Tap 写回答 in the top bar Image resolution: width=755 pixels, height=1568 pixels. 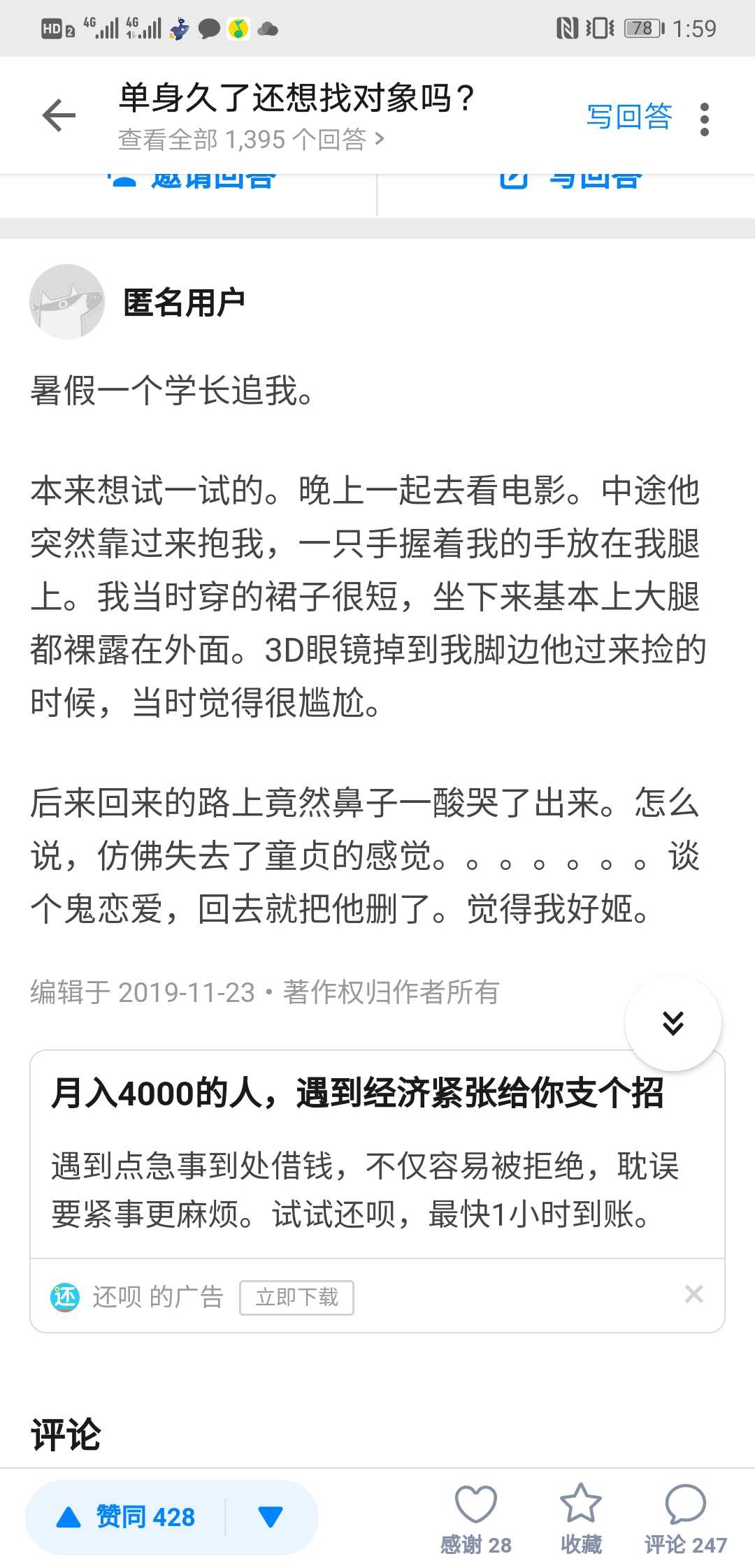pyautogui.click(x=628, y=117)
